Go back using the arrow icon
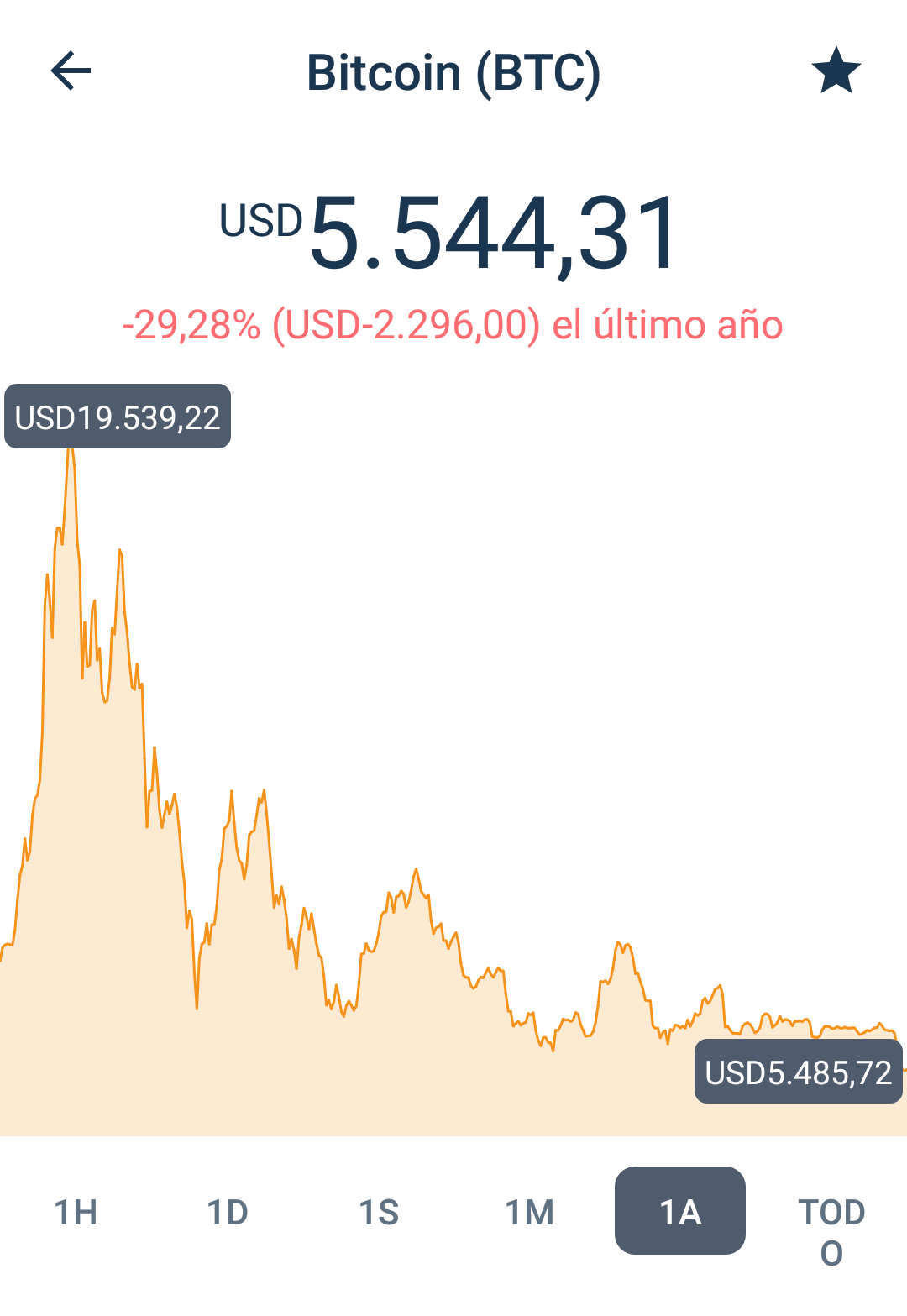 pos(71,71)
